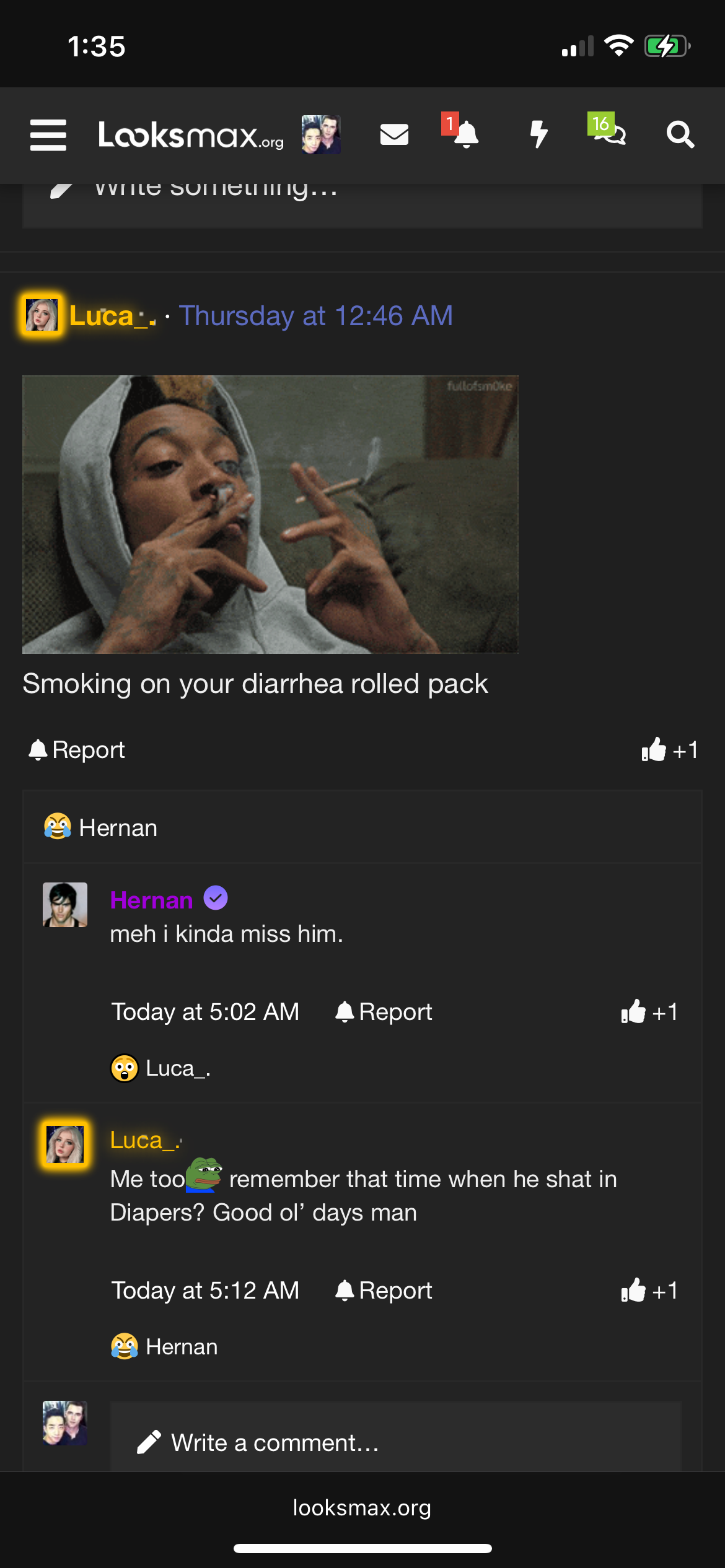Give +1 to Hernan's comment
The width and height of the screenshot is (725, 1568).
649,1013
